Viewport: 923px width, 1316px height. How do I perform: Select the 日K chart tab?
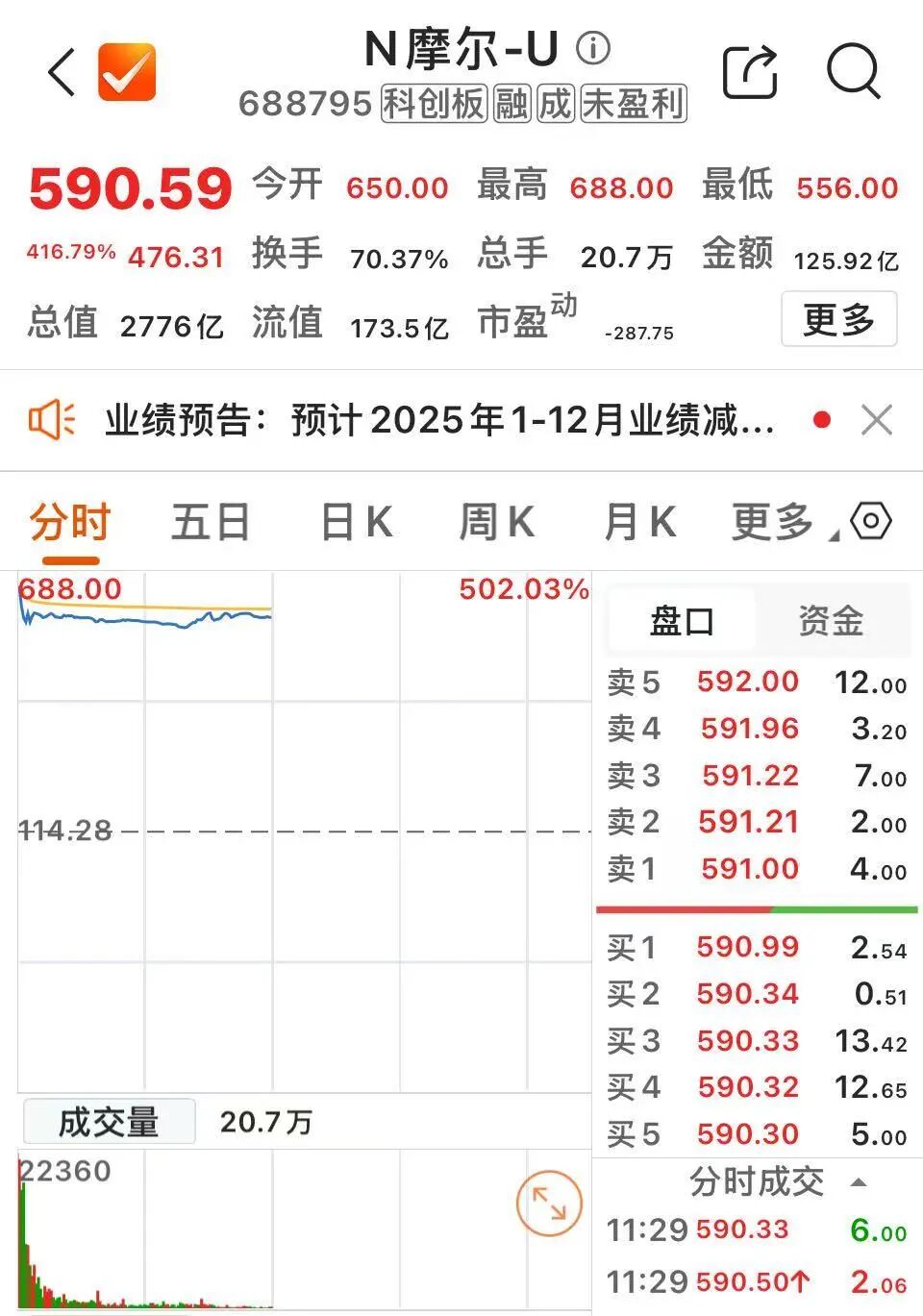pyautogui.click(x=356, y=523)
